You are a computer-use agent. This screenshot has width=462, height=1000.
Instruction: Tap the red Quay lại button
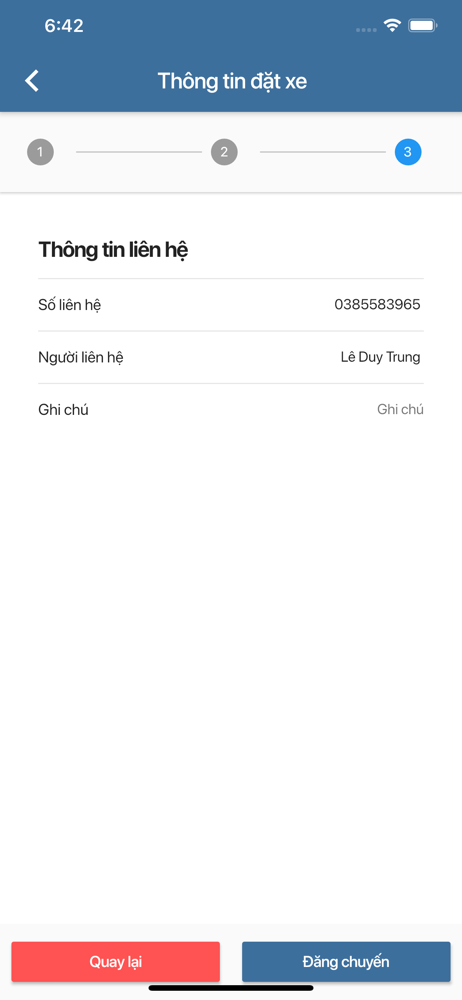tap(116, 961)
